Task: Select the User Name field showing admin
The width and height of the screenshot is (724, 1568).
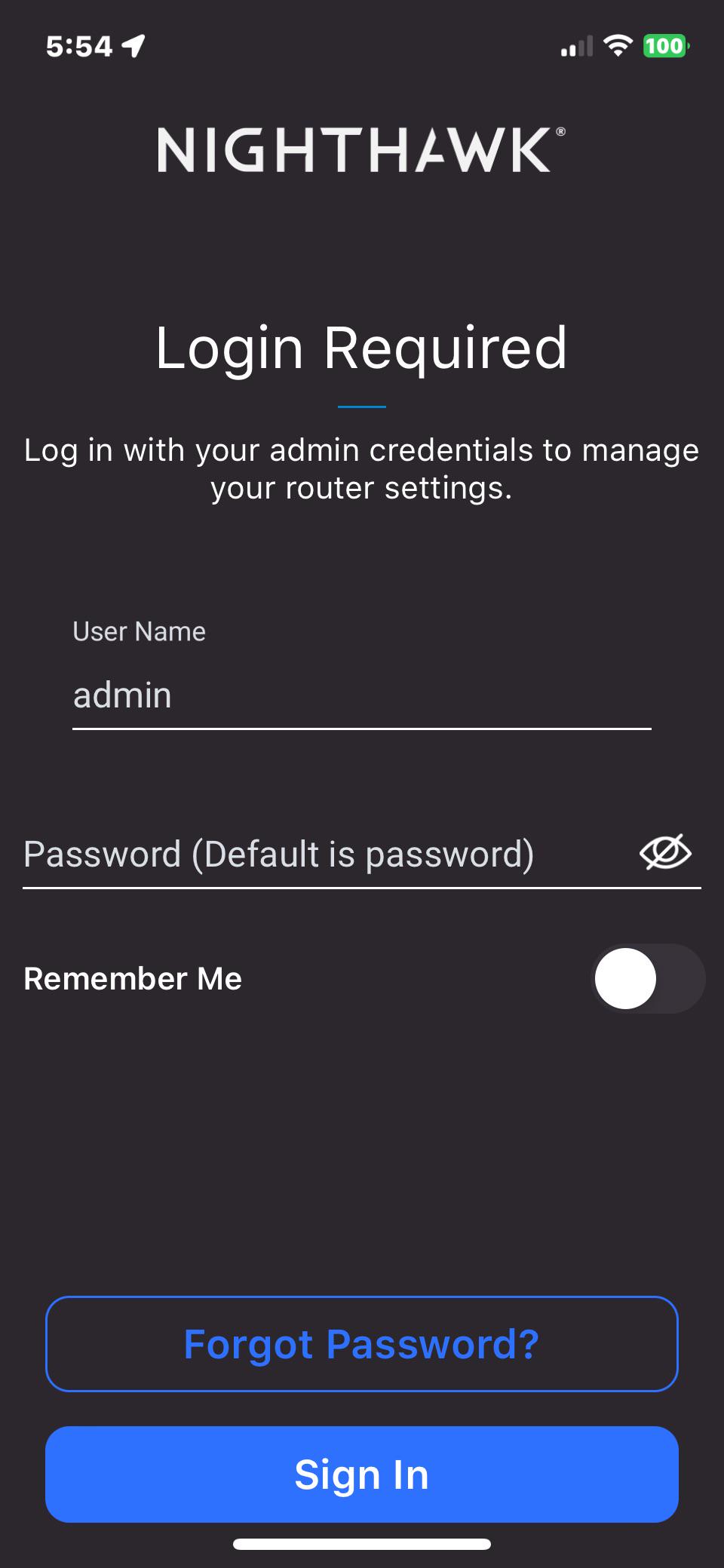Action: (x=362, y=695)
